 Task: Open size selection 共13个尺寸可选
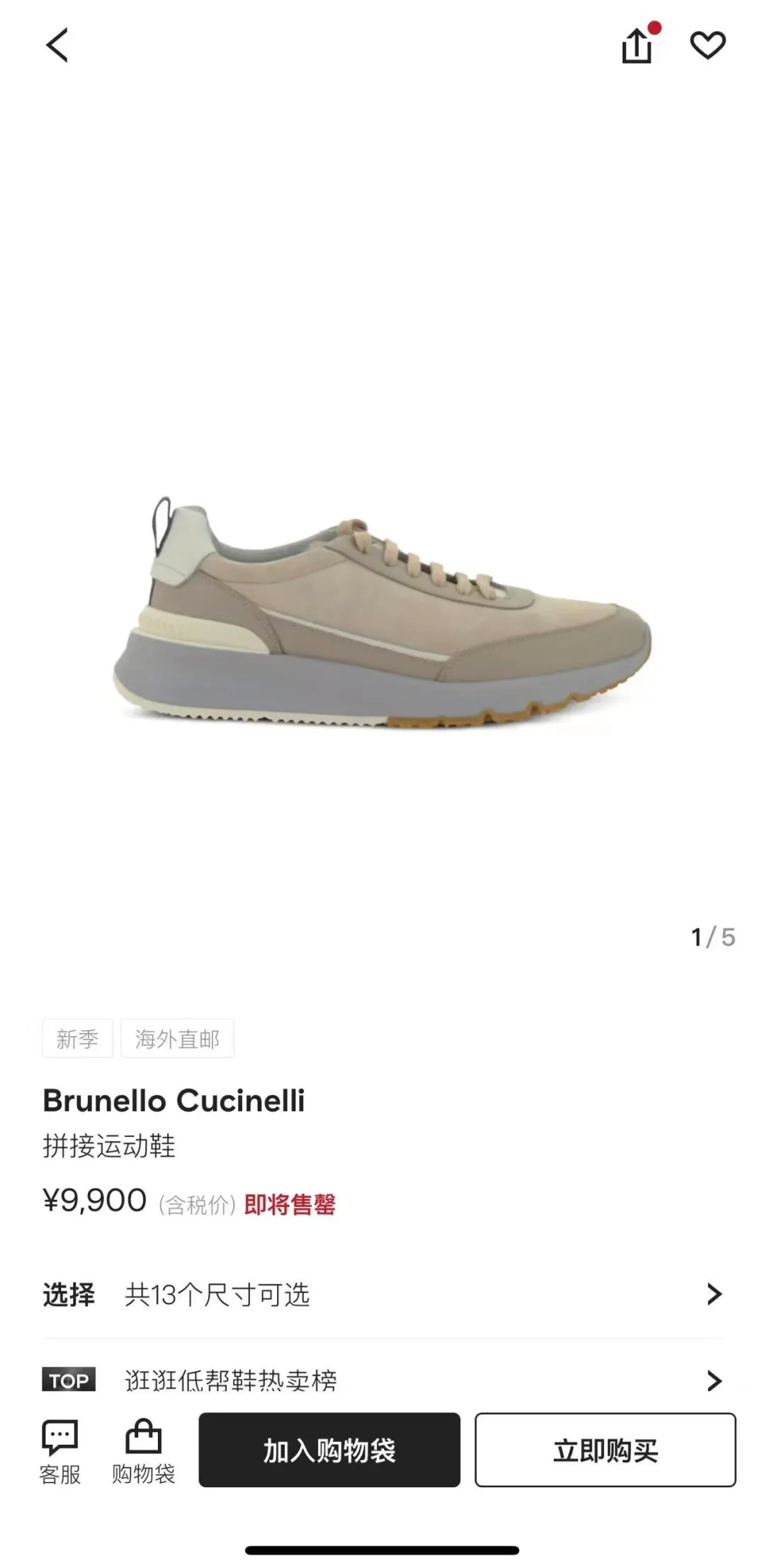tap(382, 1294)
